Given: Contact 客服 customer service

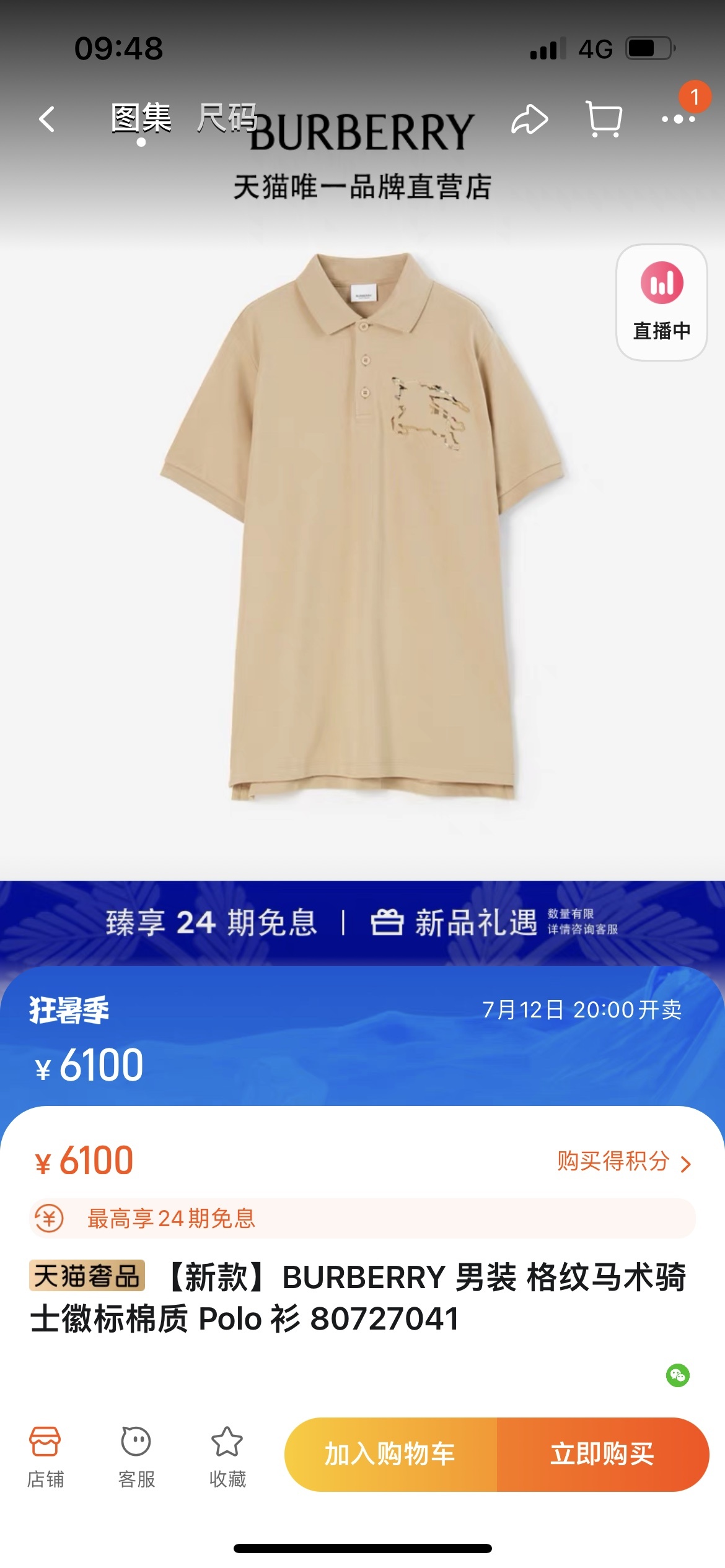Looking at the screenshot, I should (136, 1455).
